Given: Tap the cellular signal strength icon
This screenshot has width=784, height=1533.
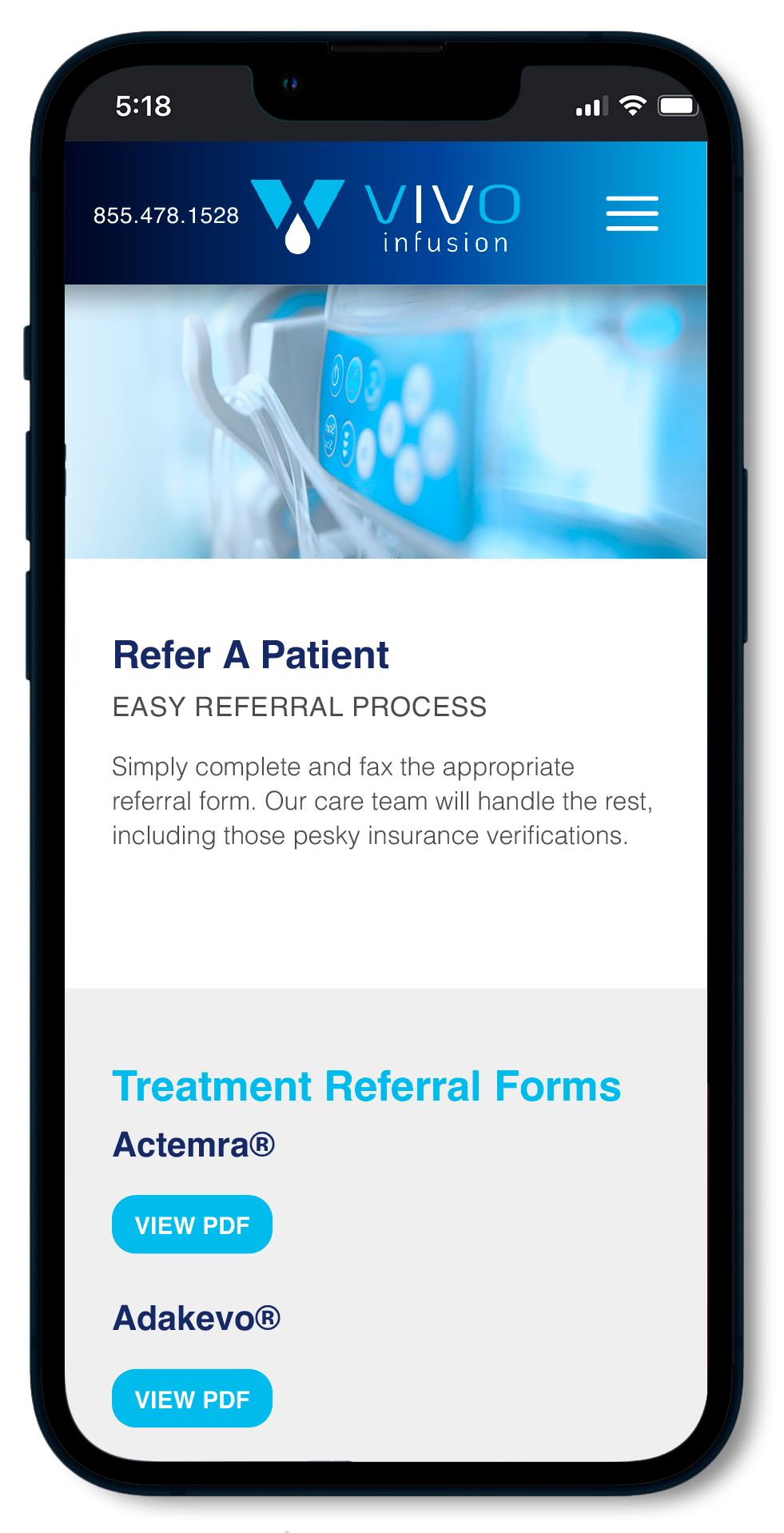Looking at the screenshot, I should (591, 105).
